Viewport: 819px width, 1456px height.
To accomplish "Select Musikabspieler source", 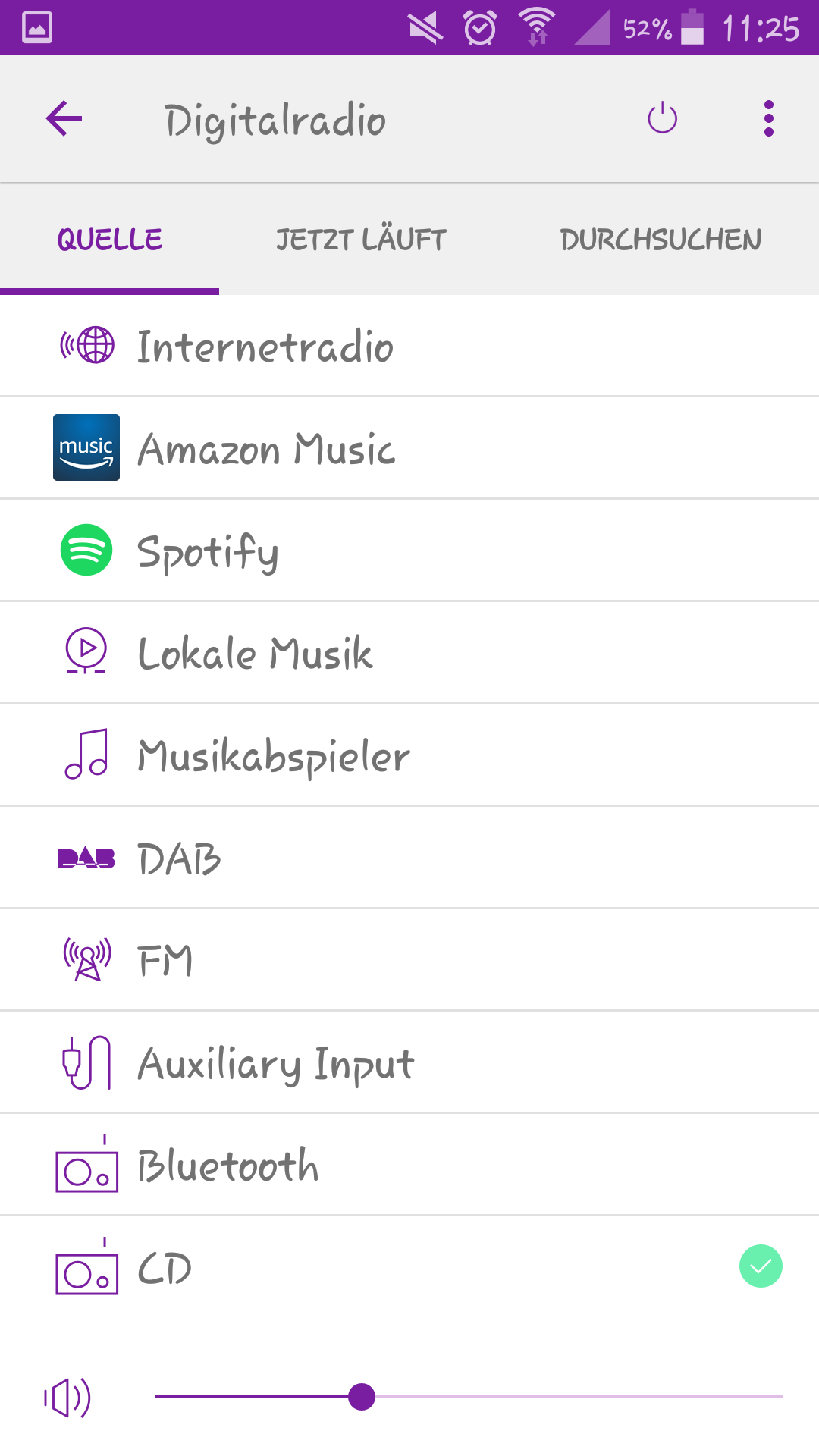I will 273,756.
